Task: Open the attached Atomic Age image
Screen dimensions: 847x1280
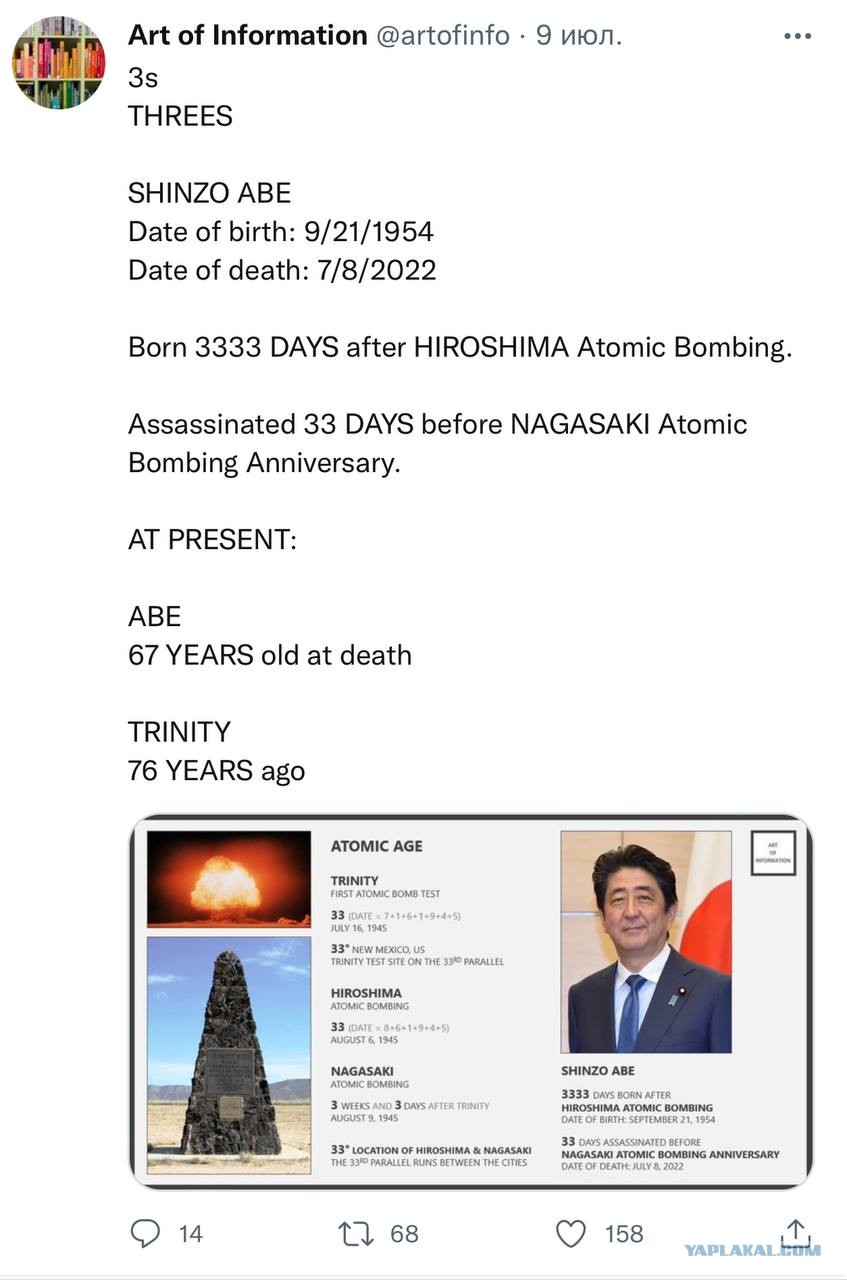Action: (471, 1001)
